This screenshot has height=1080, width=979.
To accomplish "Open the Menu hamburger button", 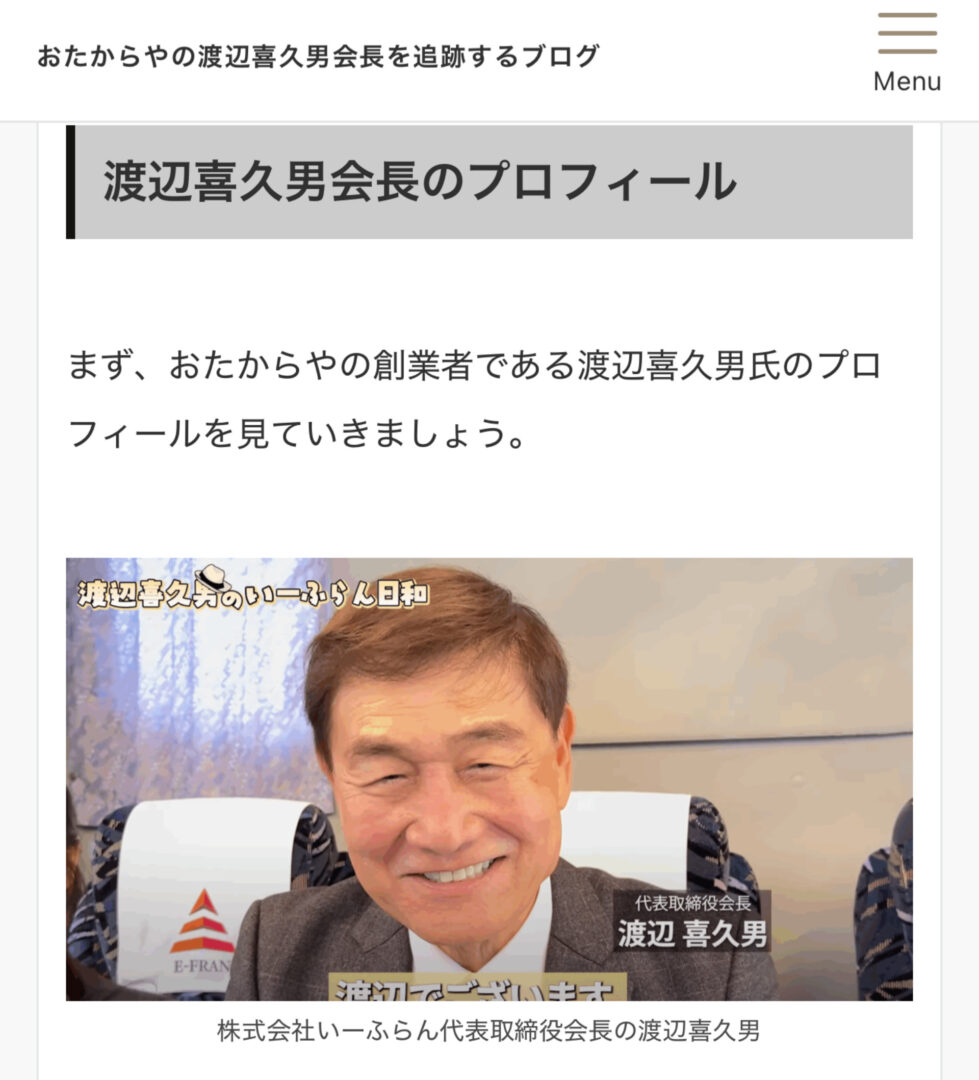I will tap(907, 52).
